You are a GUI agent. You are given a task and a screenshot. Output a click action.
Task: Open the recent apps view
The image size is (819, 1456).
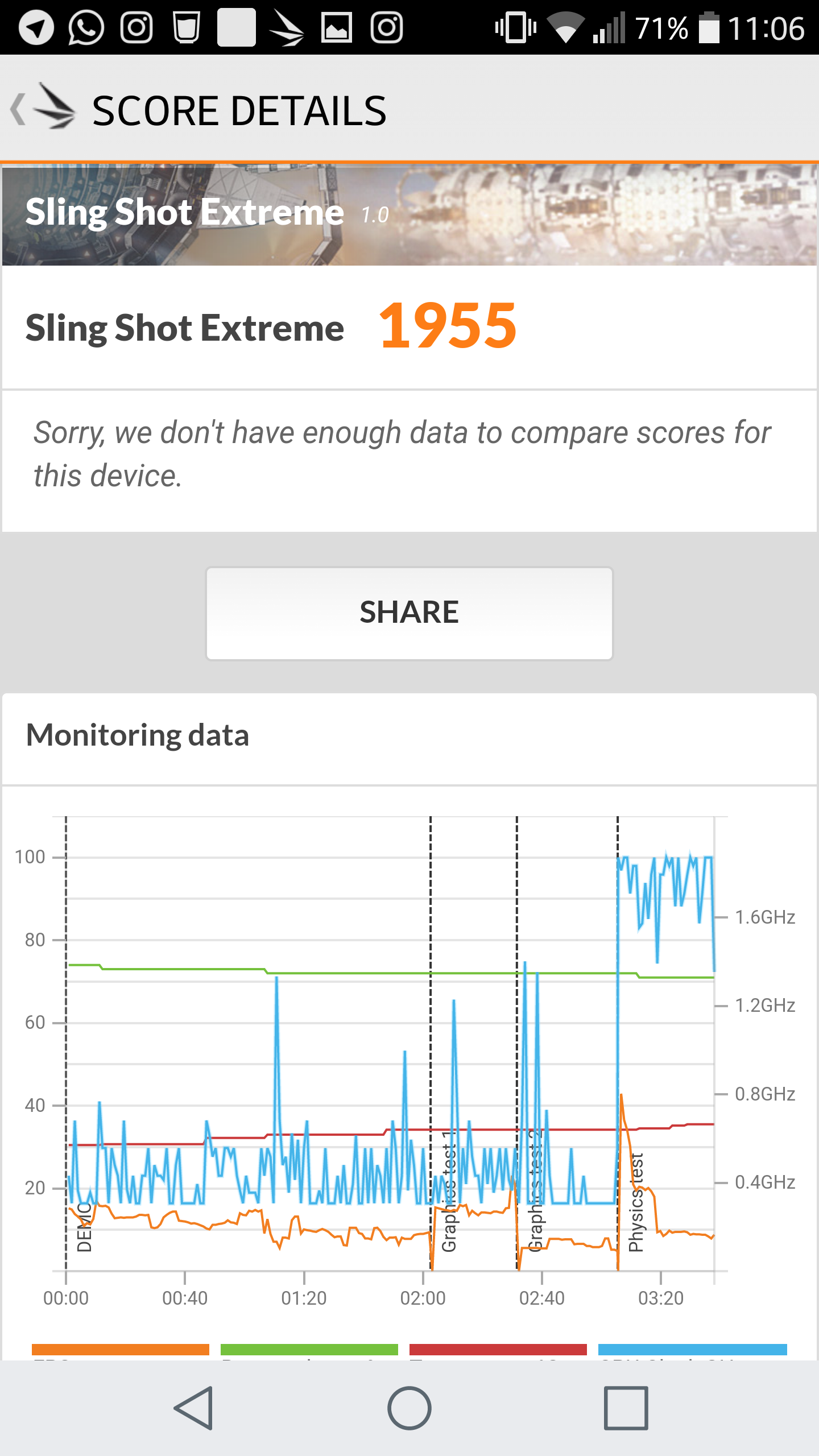click(x=626, y=1408)
